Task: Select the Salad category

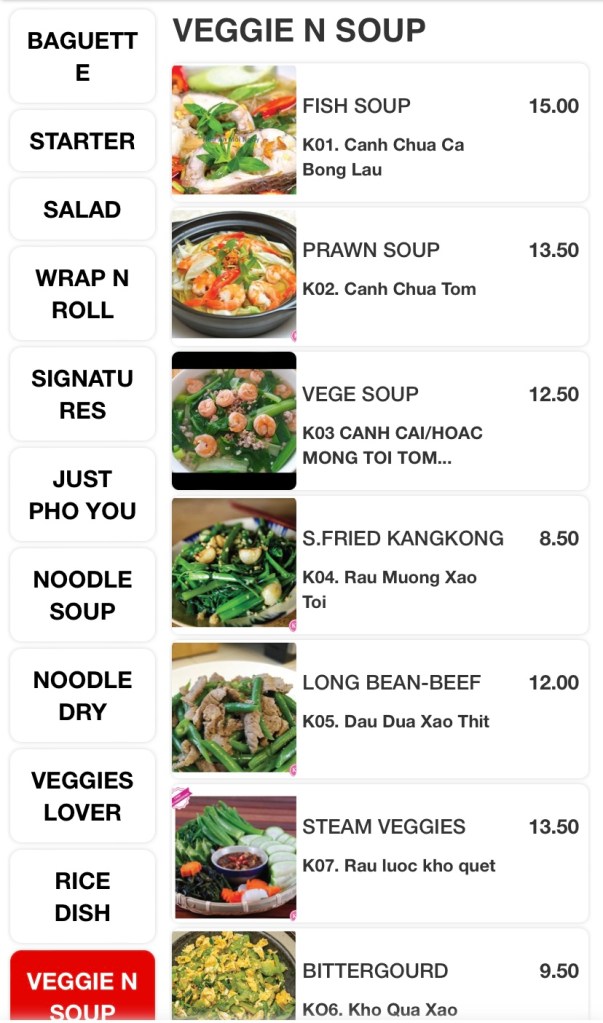Action: [82, 210]
